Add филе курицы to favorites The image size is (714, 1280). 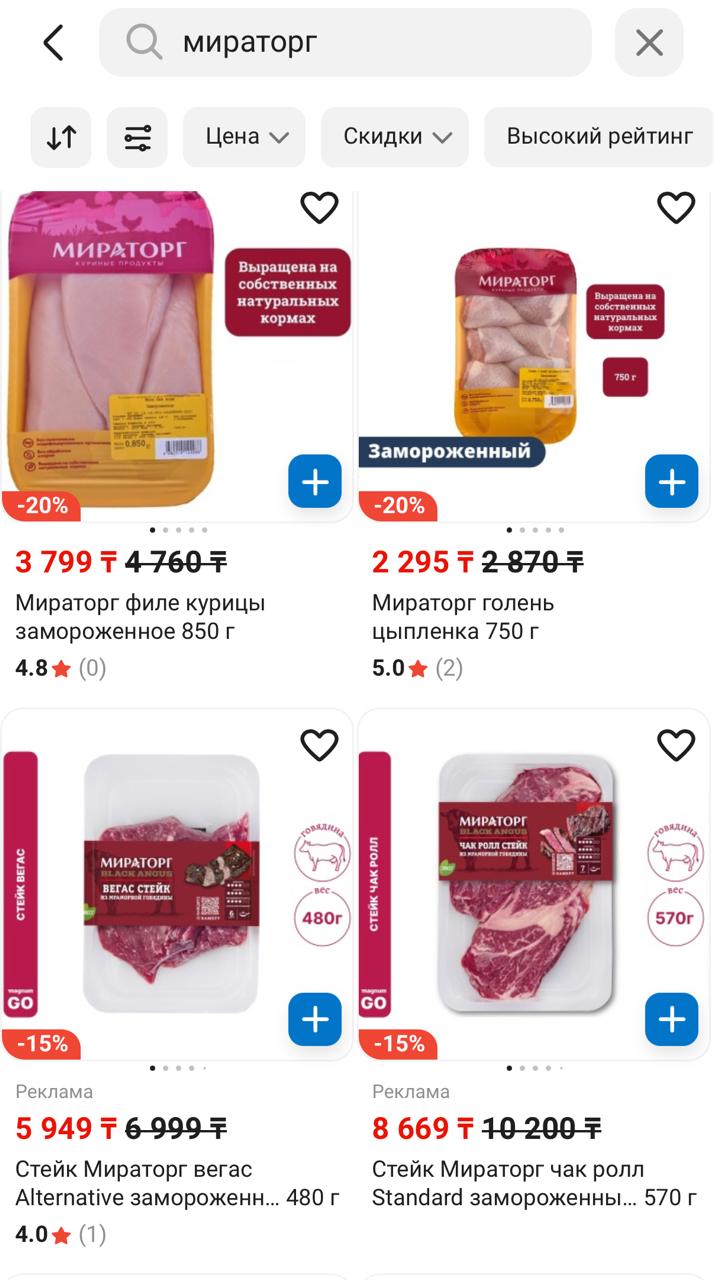pos(319,208)
